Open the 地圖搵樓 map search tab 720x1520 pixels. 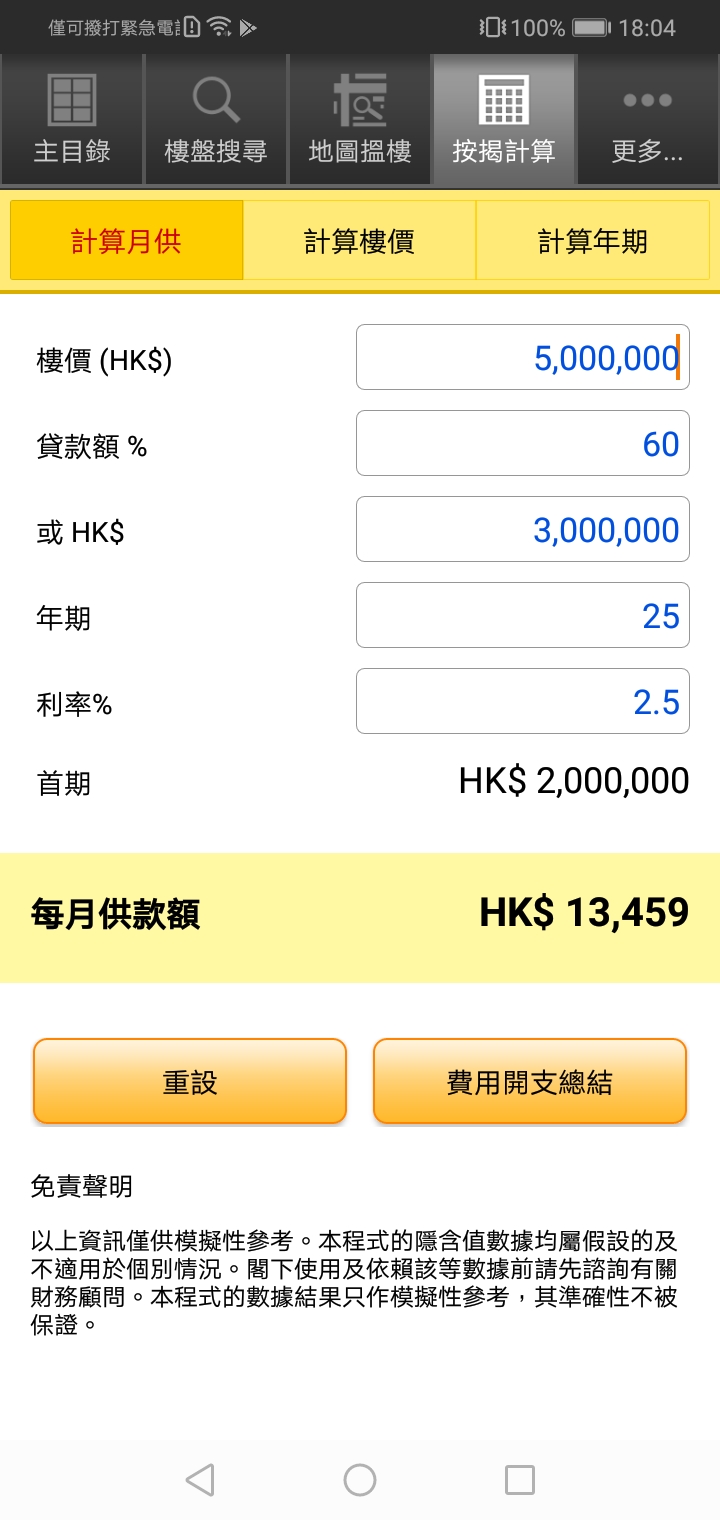pyautogui.click(x=360, y=120)
